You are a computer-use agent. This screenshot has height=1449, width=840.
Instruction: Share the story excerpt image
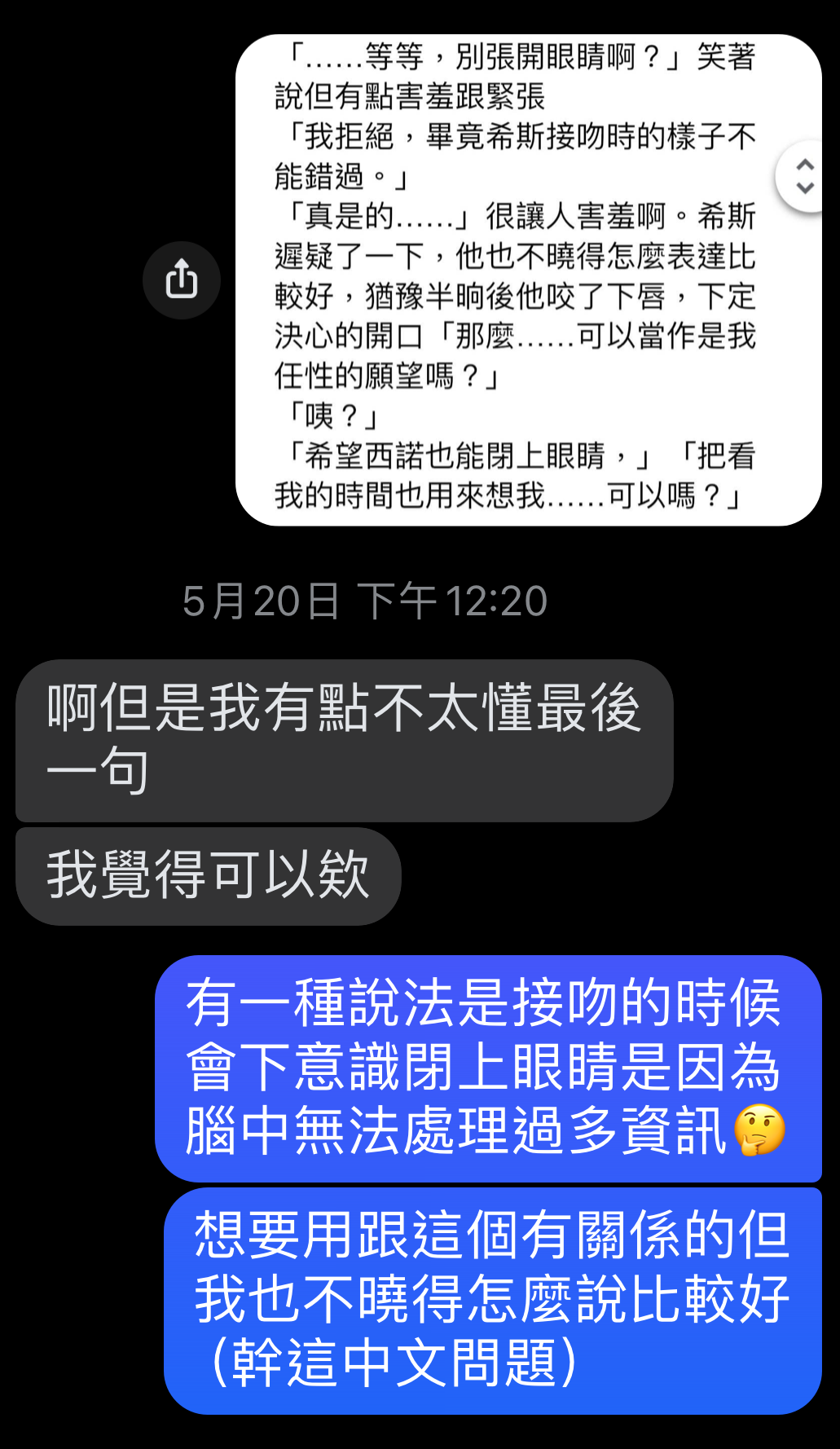(x=182, y=280)
